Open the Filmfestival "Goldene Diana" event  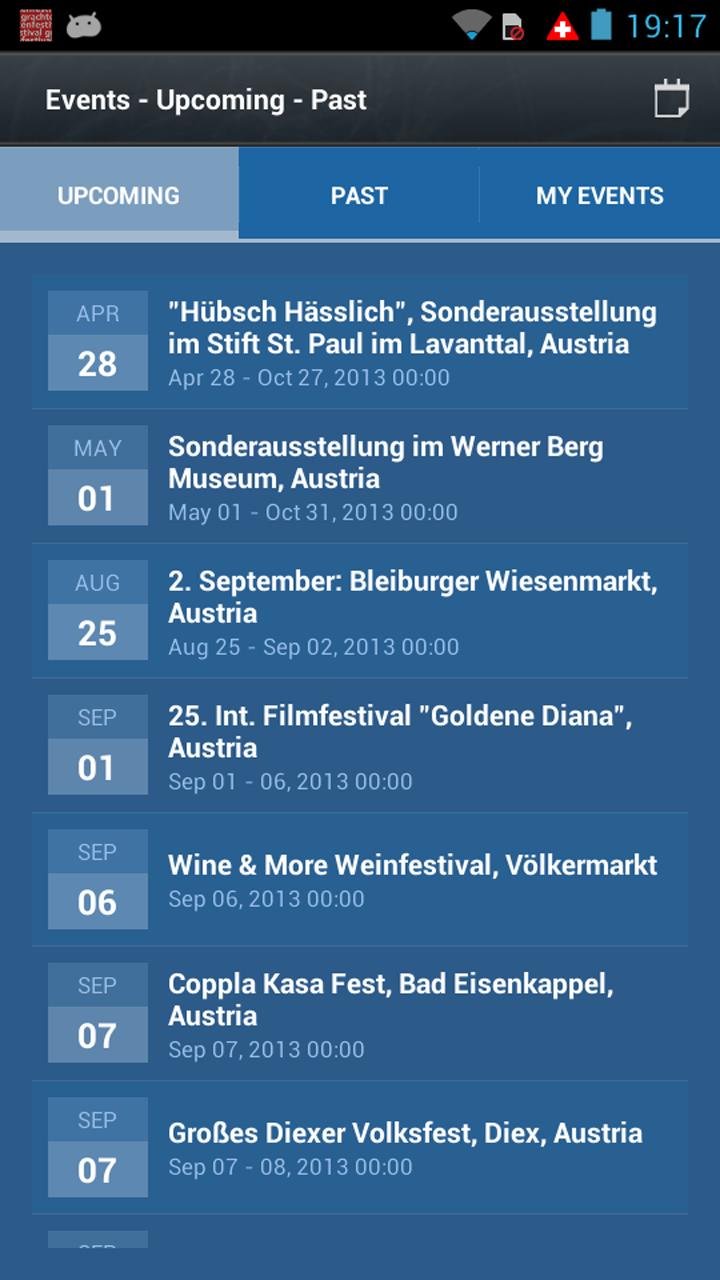coord(360,747)
